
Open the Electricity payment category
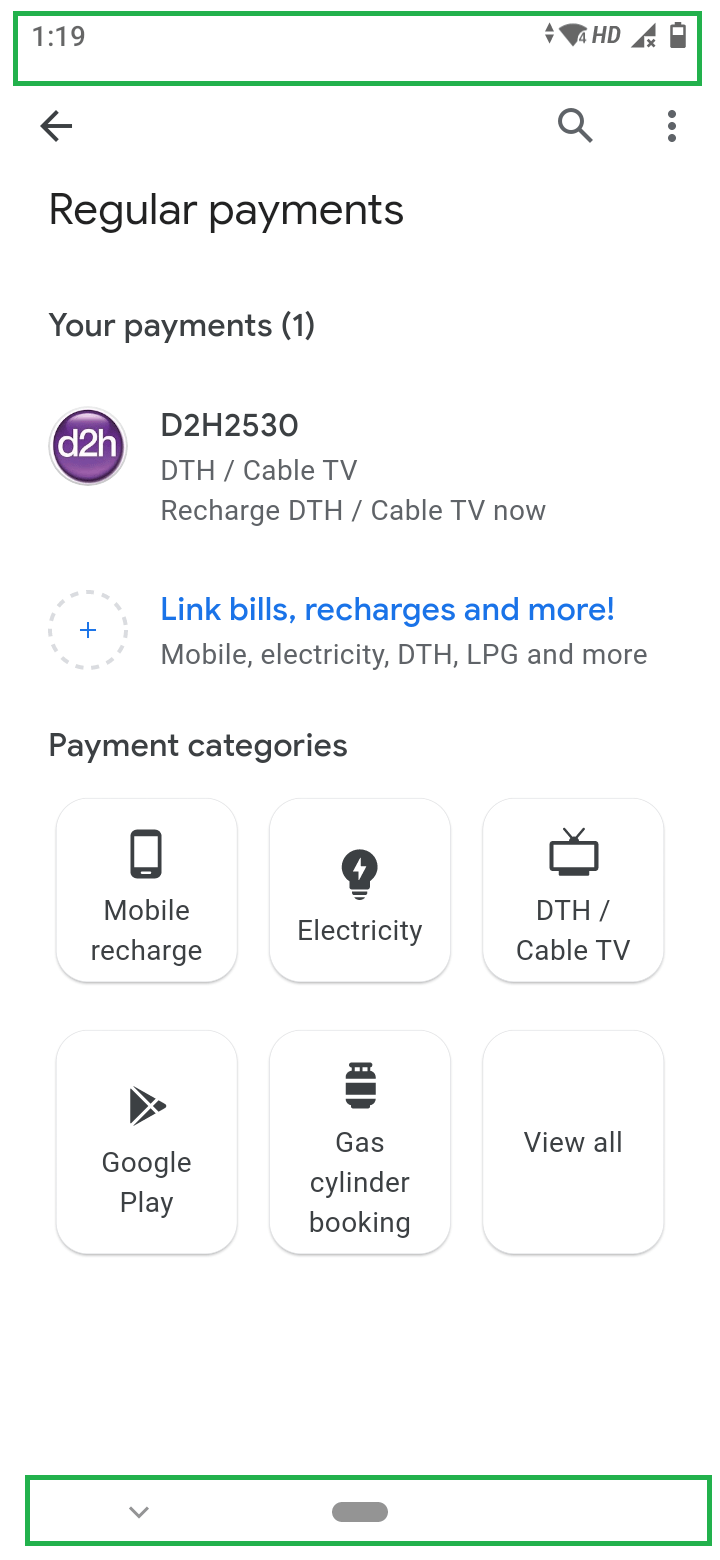tap(360, 890)
